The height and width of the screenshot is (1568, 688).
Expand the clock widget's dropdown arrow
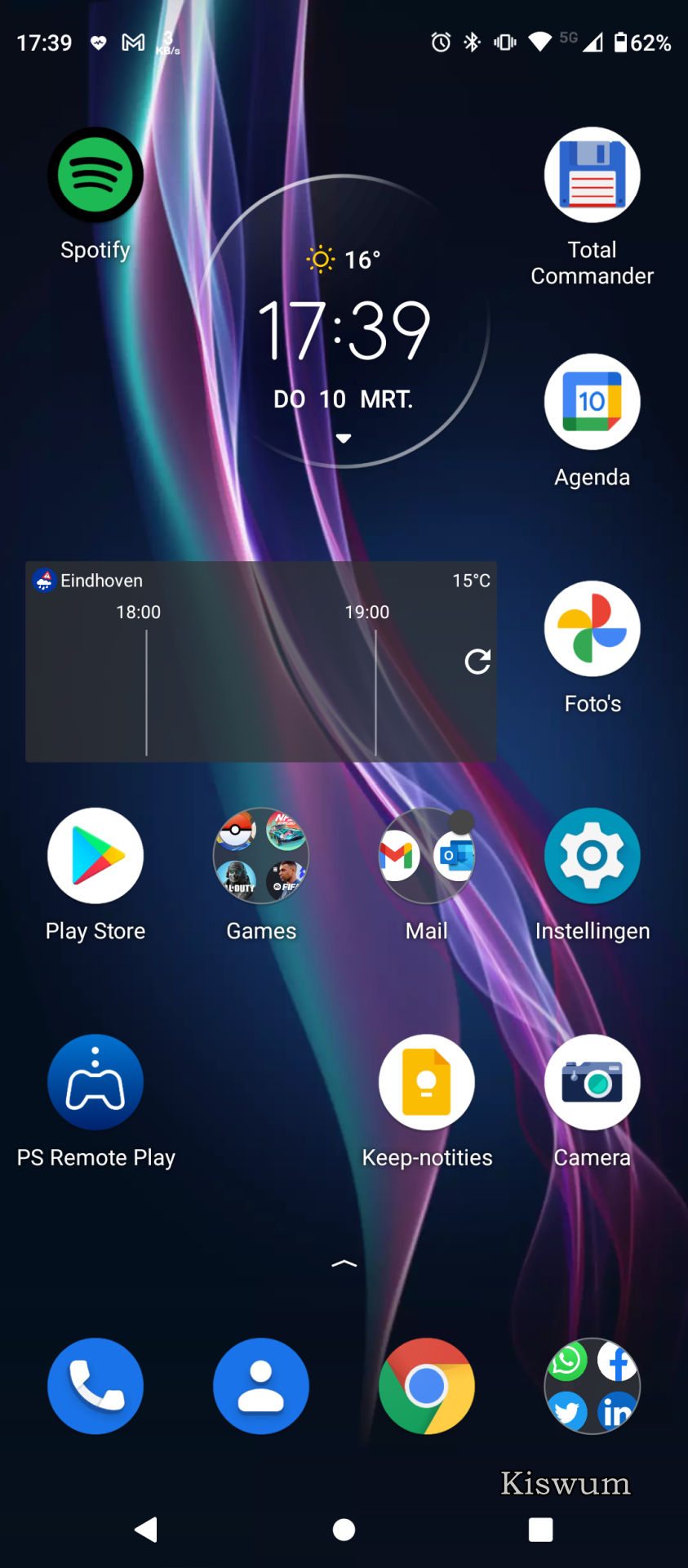click(x=344, y=439)
